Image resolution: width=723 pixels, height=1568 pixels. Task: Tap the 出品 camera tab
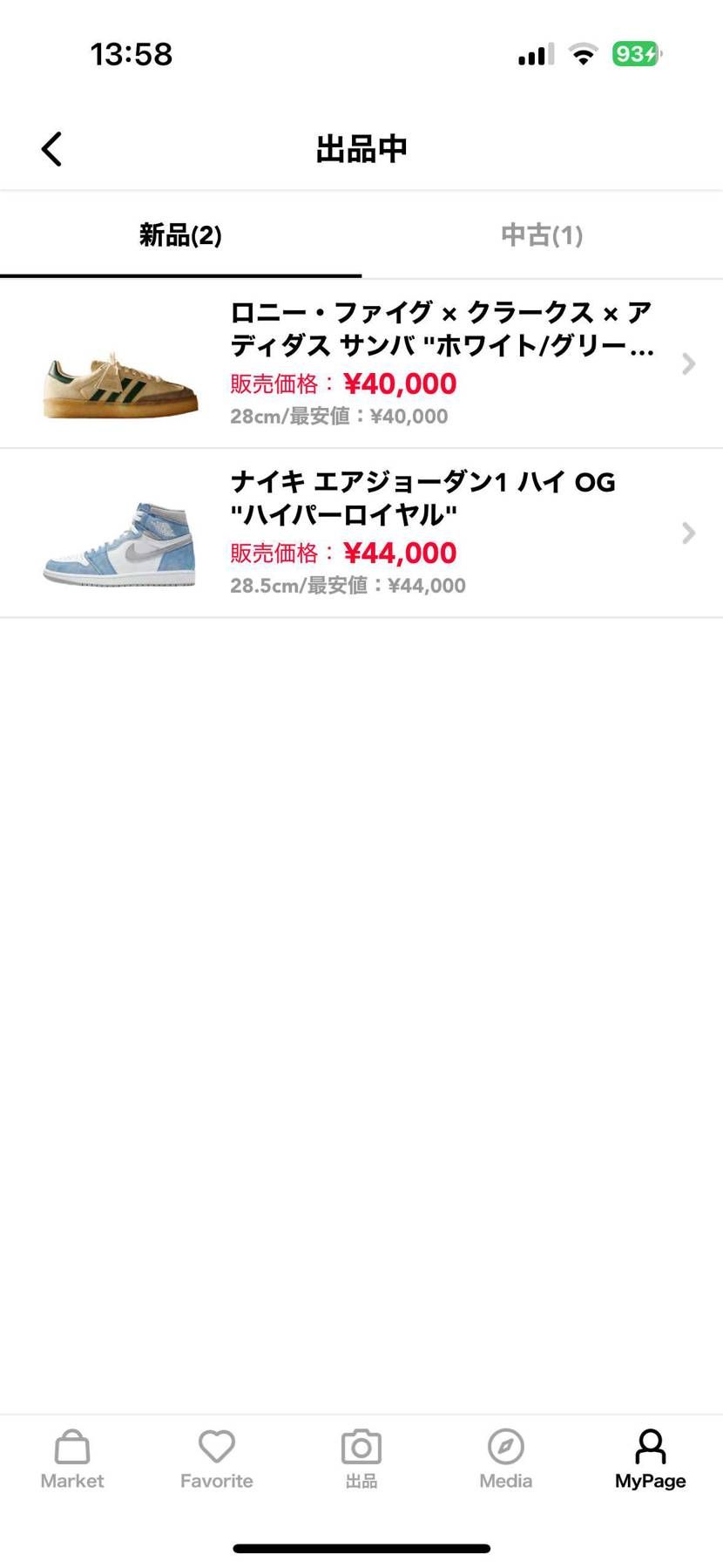(361, 1460)
